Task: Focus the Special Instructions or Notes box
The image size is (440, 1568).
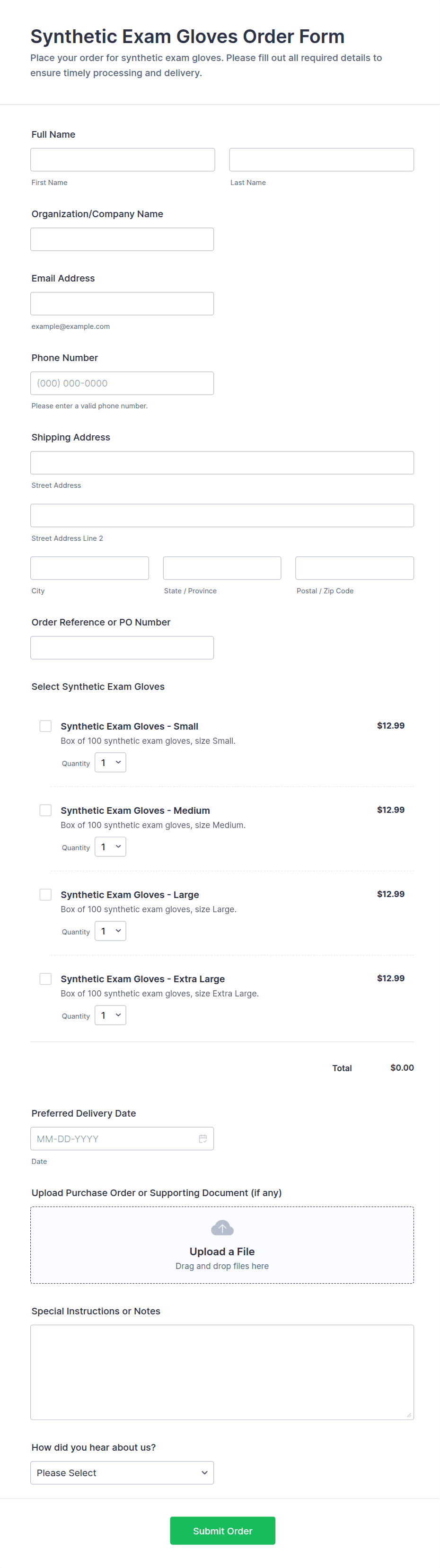Action: tap(221, 1372)
